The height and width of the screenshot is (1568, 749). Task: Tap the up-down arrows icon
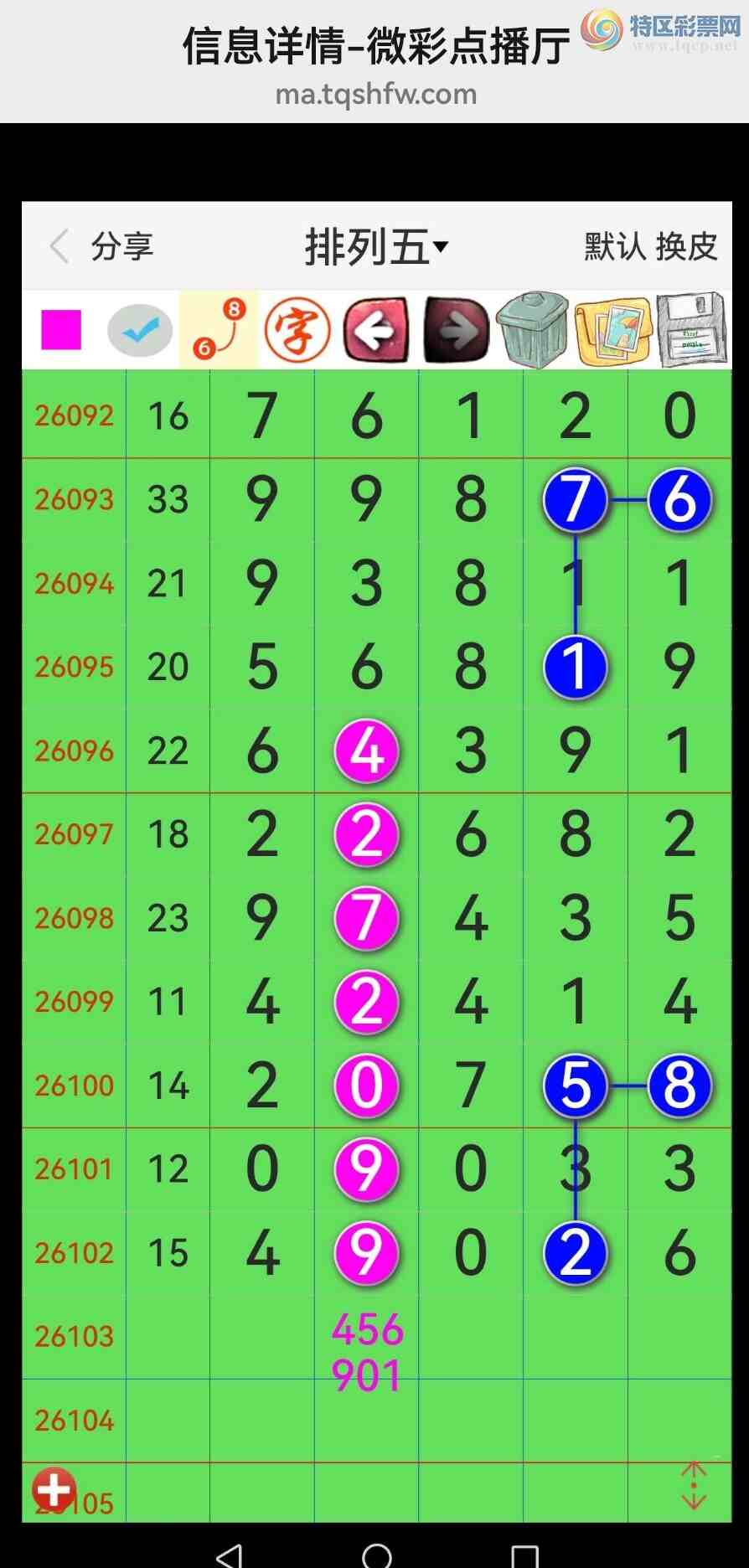(x=694, y=1486)
